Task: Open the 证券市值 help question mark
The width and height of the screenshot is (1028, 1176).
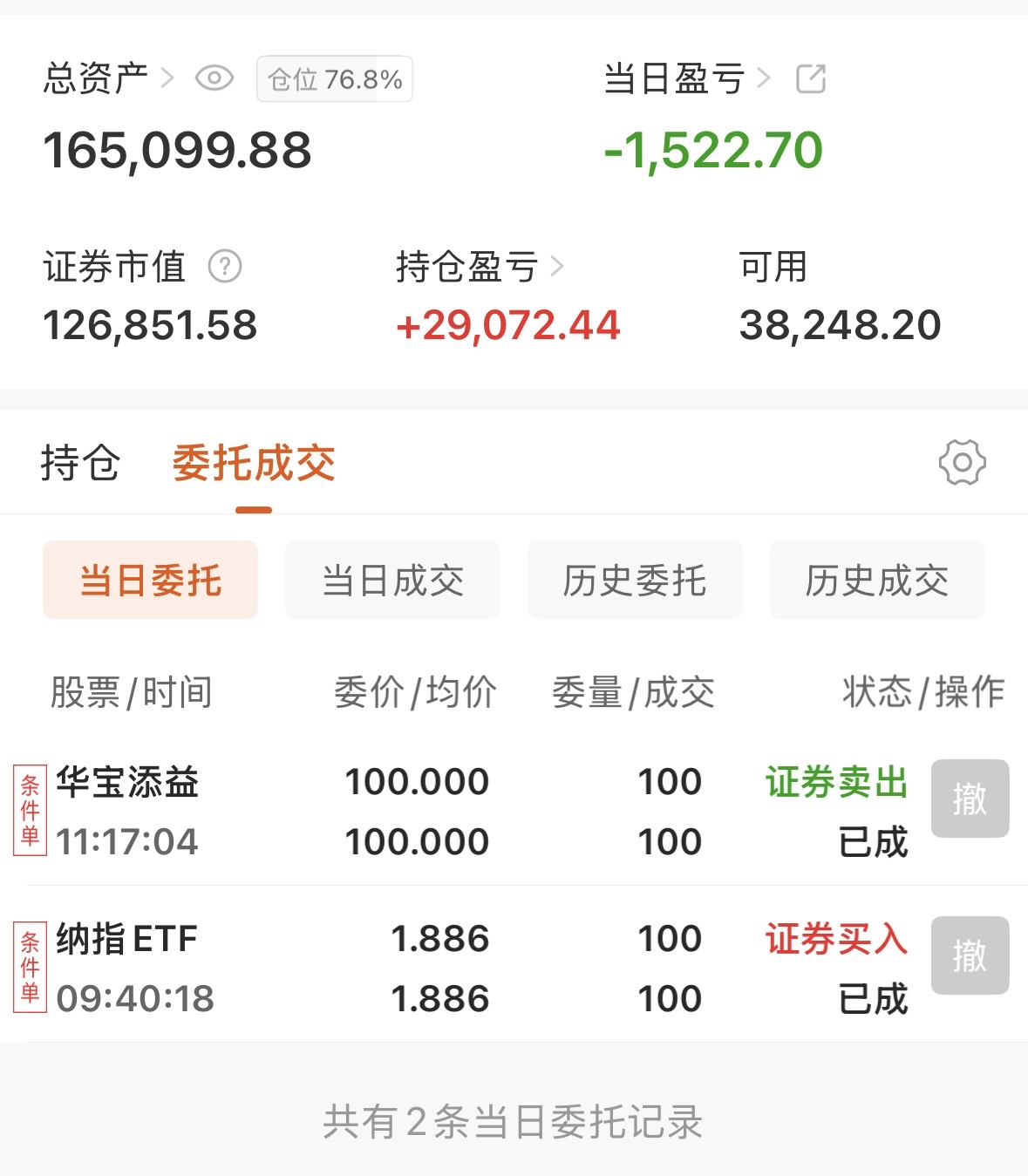Action: point(225,266)
